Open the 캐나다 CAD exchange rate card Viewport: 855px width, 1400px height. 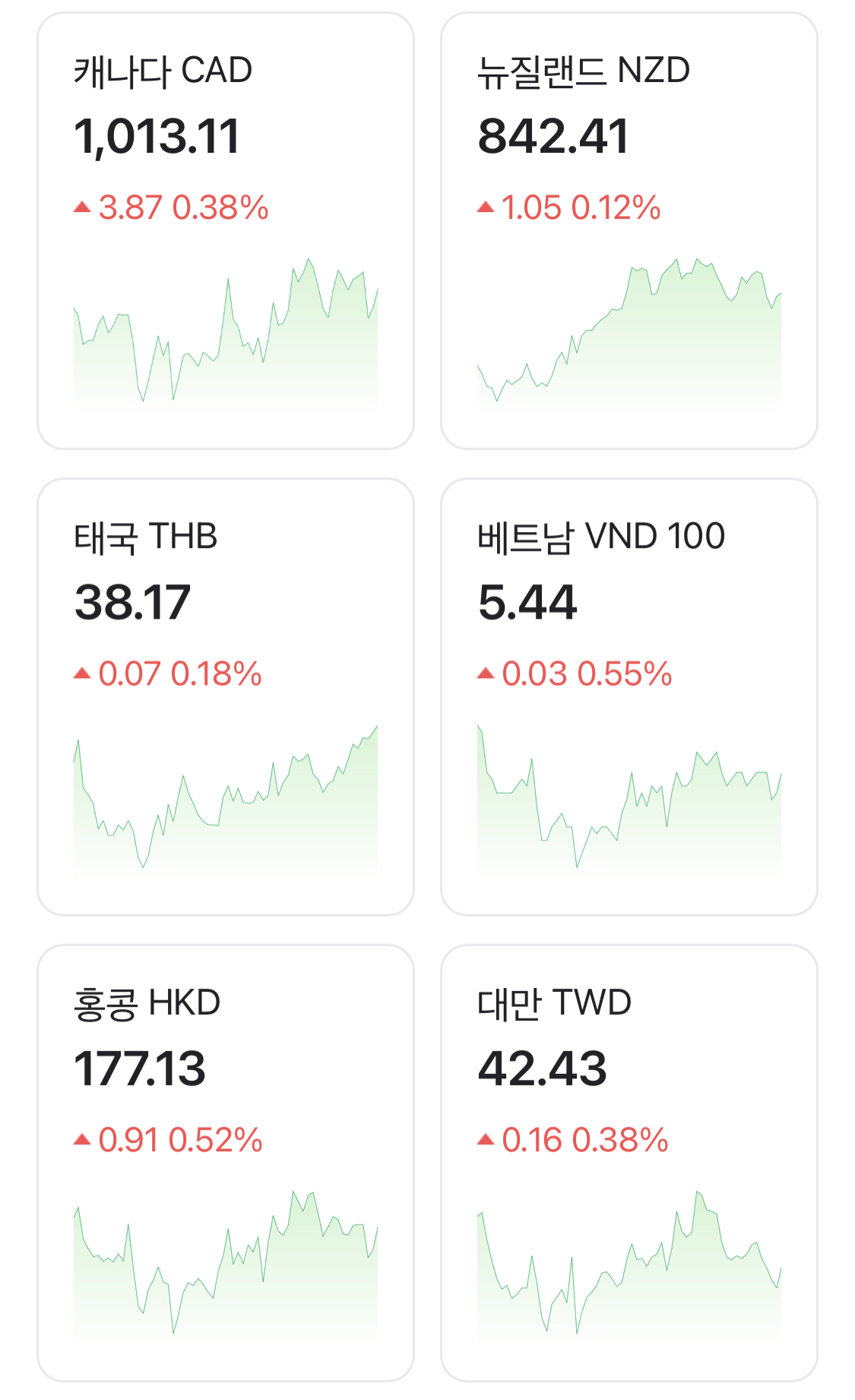point(226,230)
